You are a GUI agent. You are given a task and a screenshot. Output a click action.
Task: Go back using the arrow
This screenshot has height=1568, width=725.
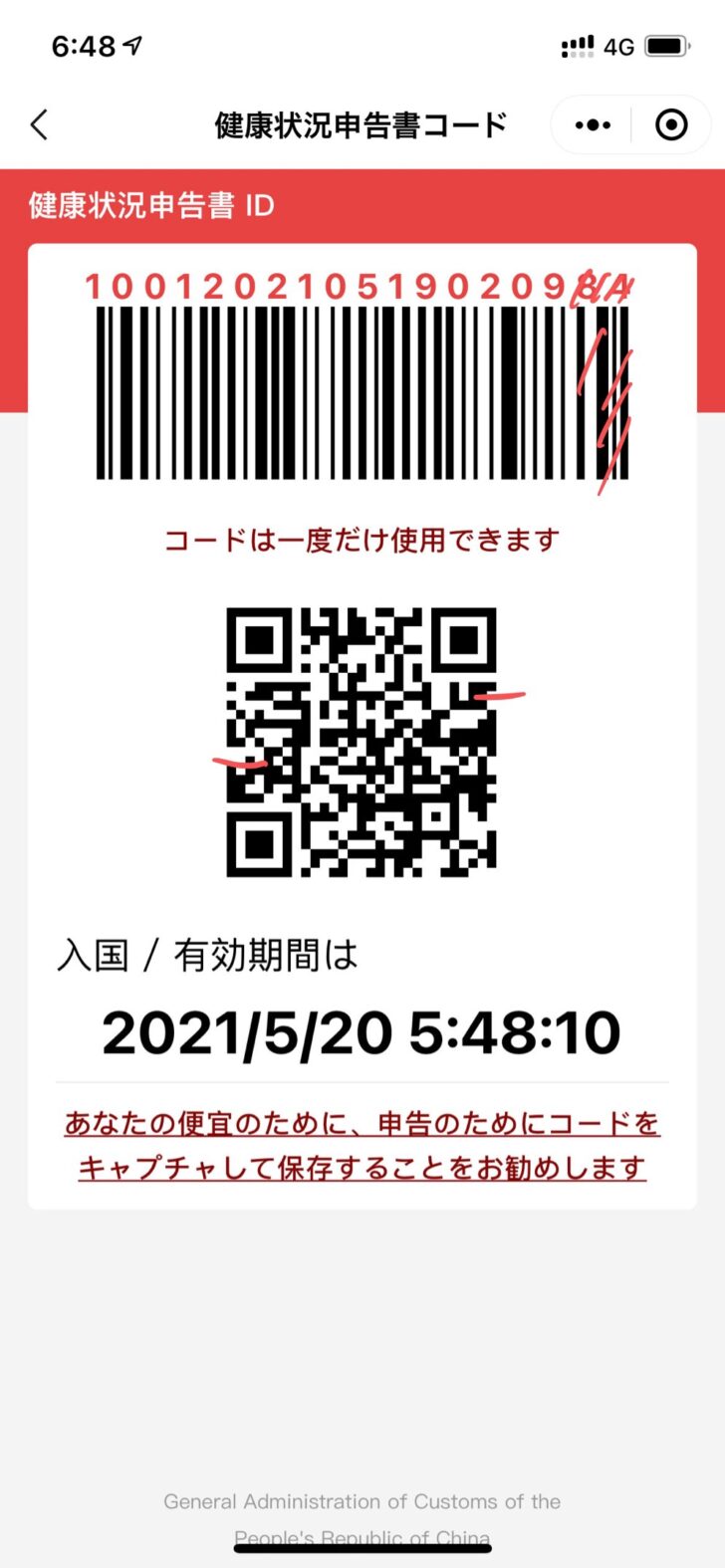(39, 125)
